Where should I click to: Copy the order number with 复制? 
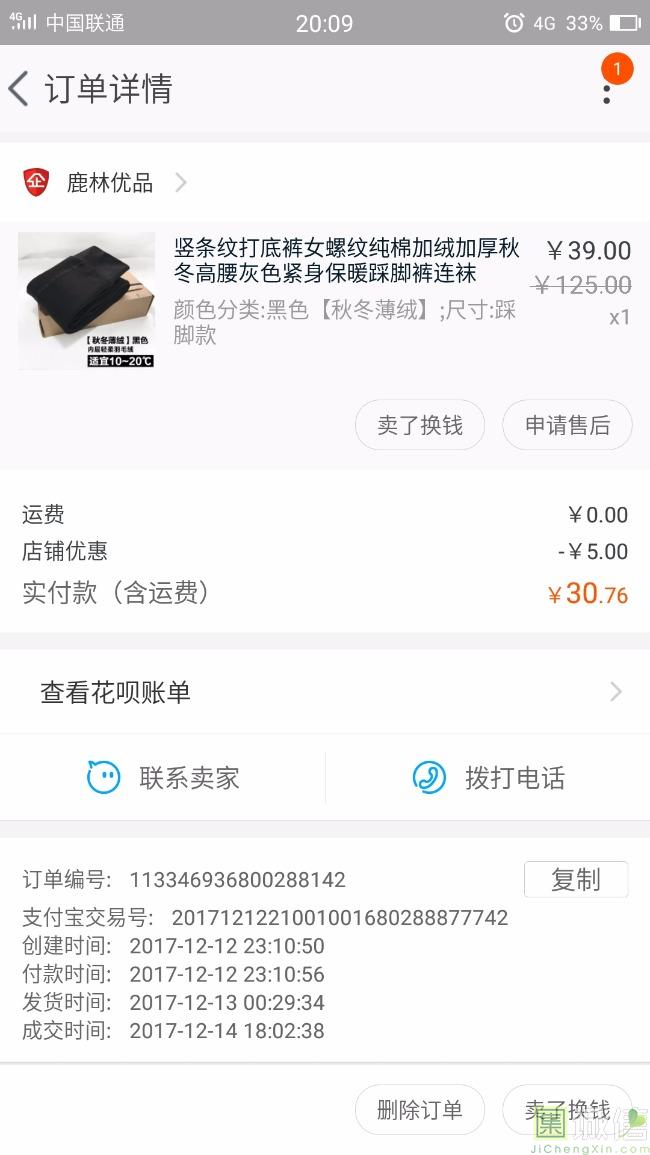click(x=575, y=879)
